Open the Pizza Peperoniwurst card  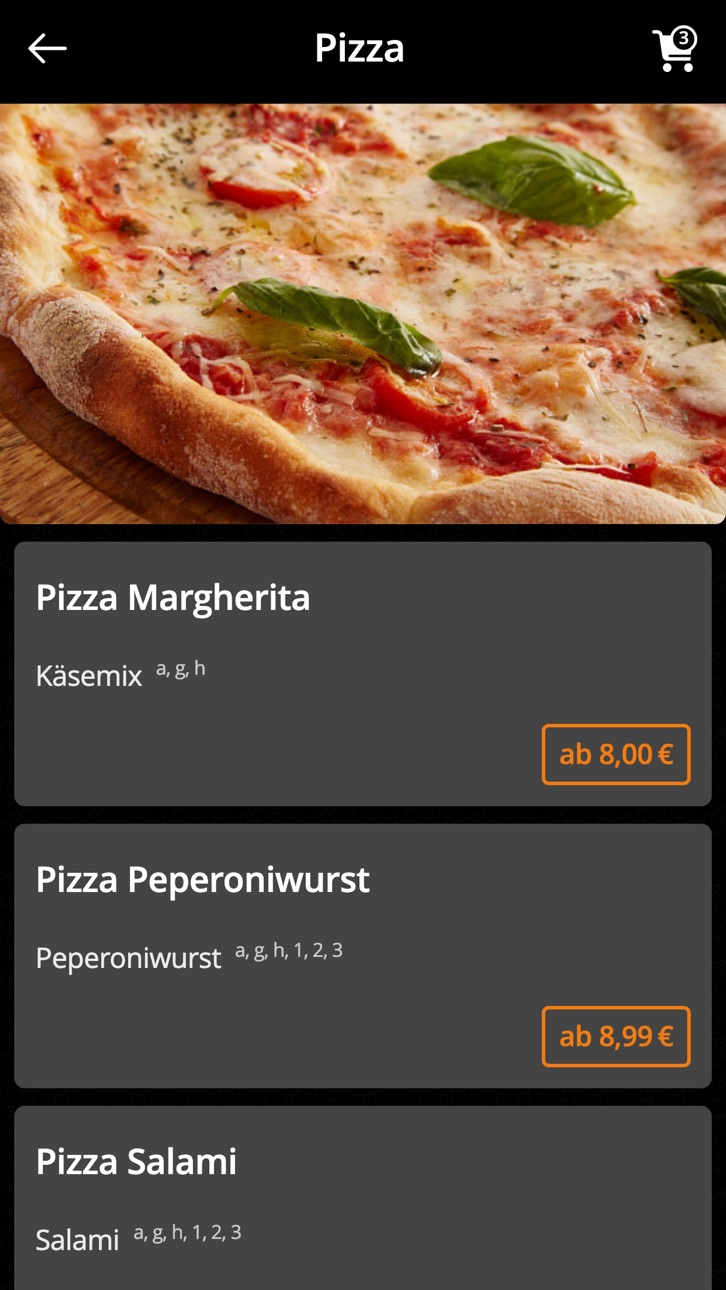click(363, 956)
